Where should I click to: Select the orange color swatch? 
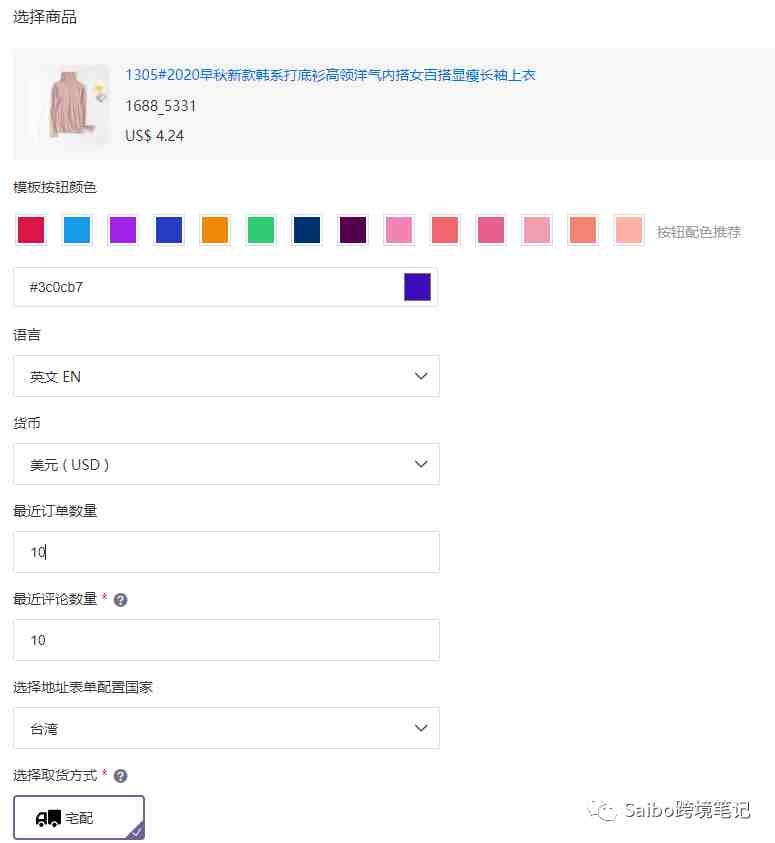point(215,230)
